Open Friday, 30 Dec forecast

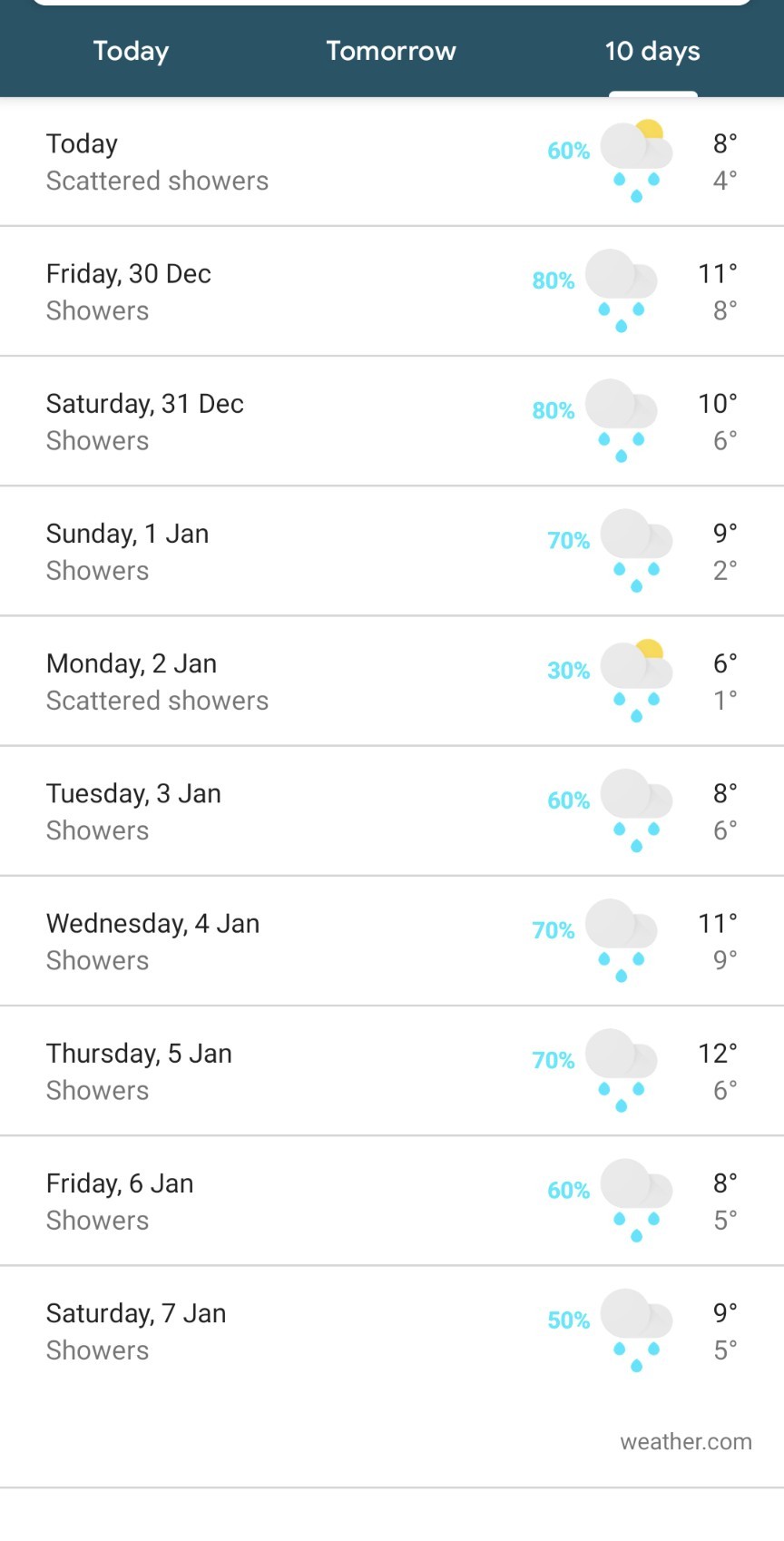tap(392, 291)
